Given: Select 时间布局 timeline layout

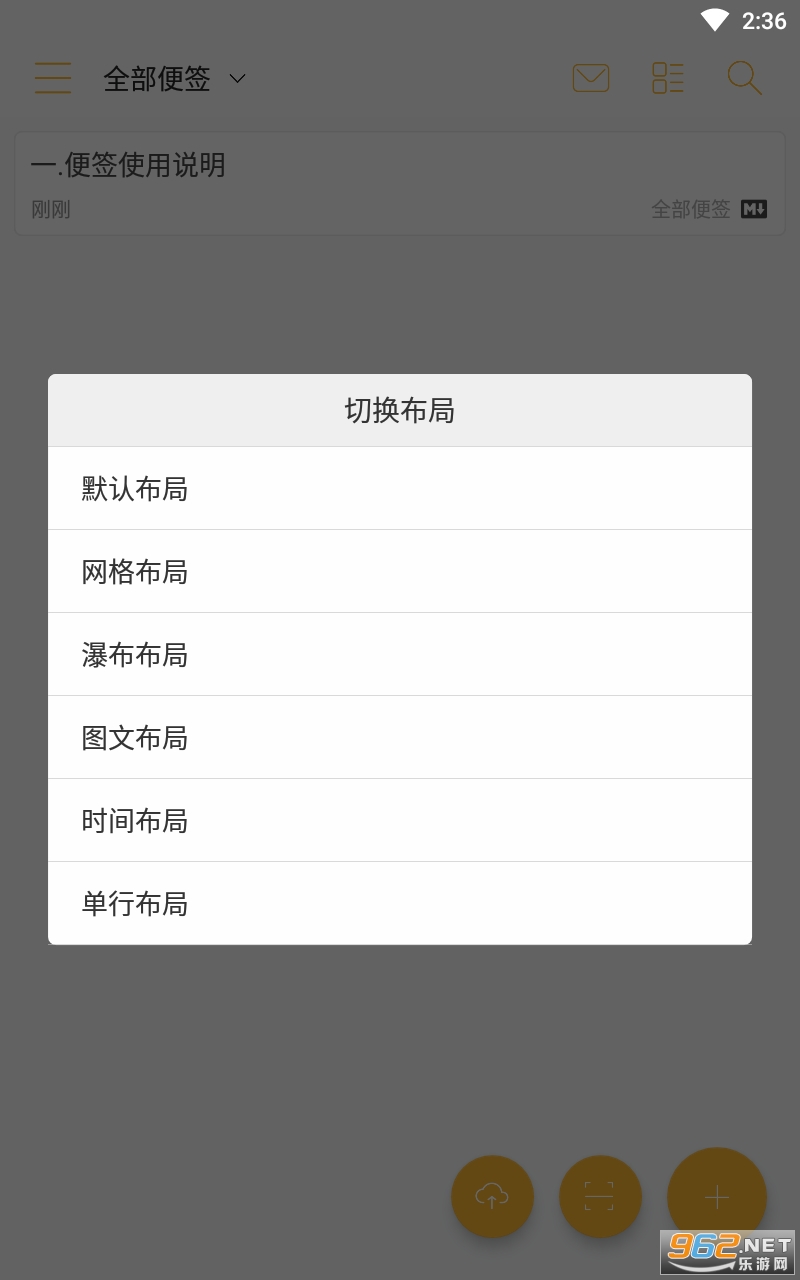Looking at the screenshot, I should point(400,820).
